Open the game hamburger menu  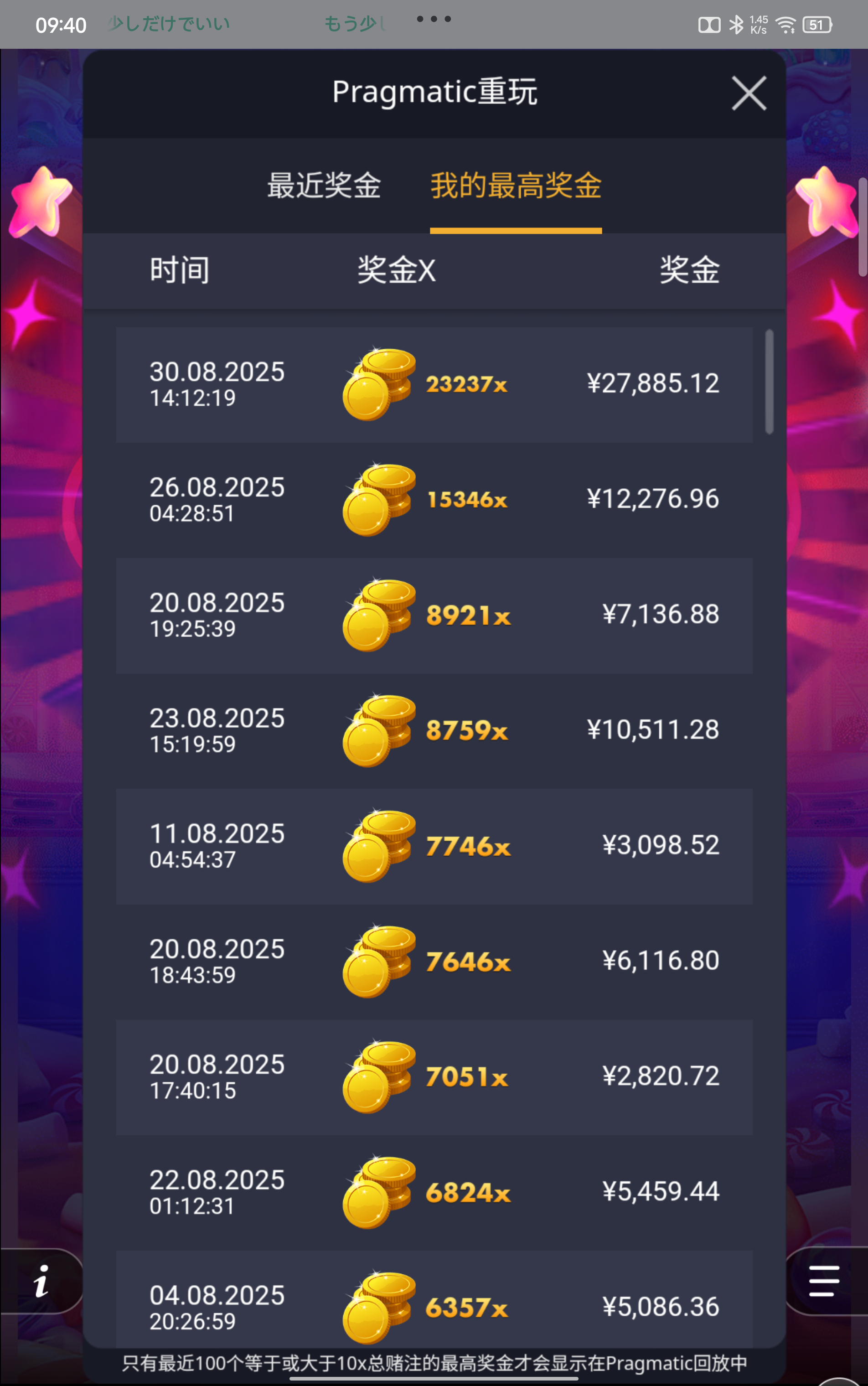pyautogui.click(x=824, y=1281)
